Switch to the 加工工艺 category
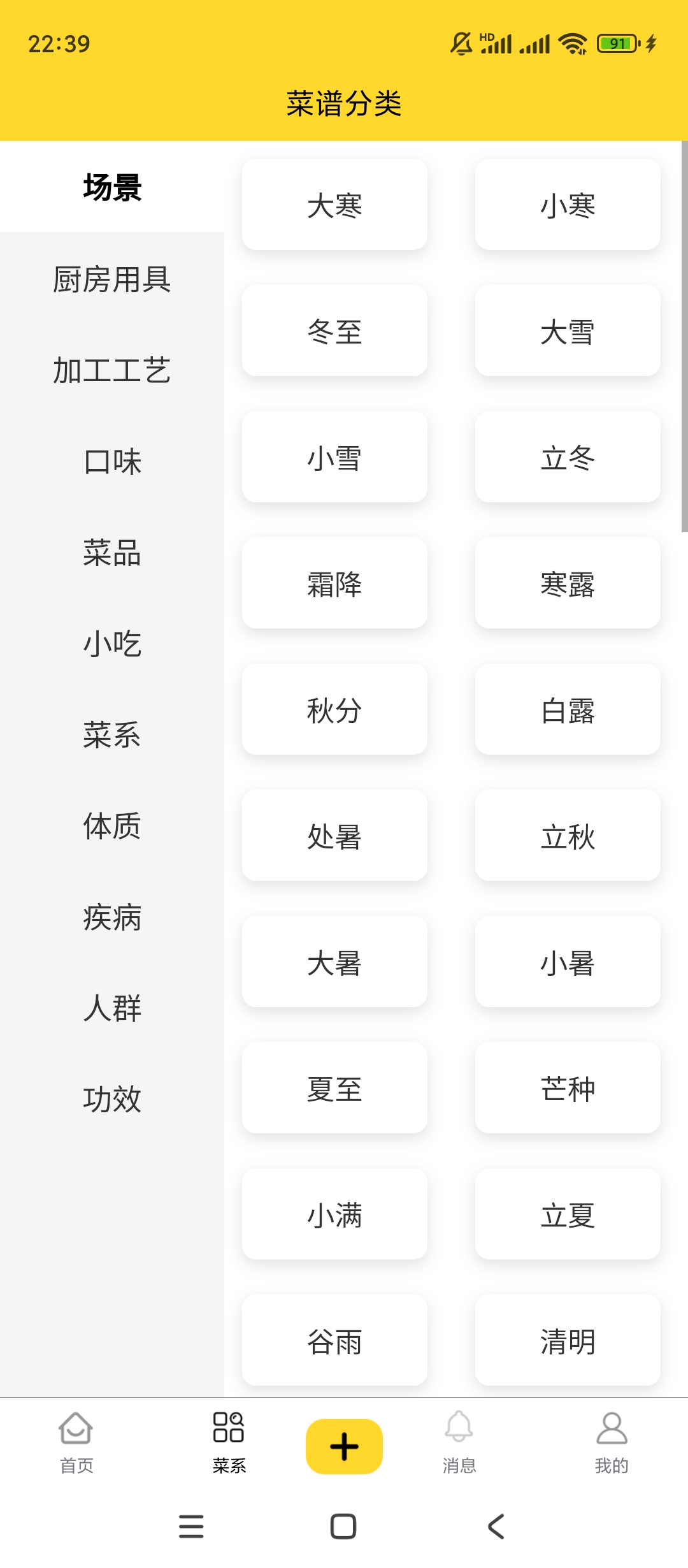This screenshot has width=688, height=1568. tap(112, 370)
